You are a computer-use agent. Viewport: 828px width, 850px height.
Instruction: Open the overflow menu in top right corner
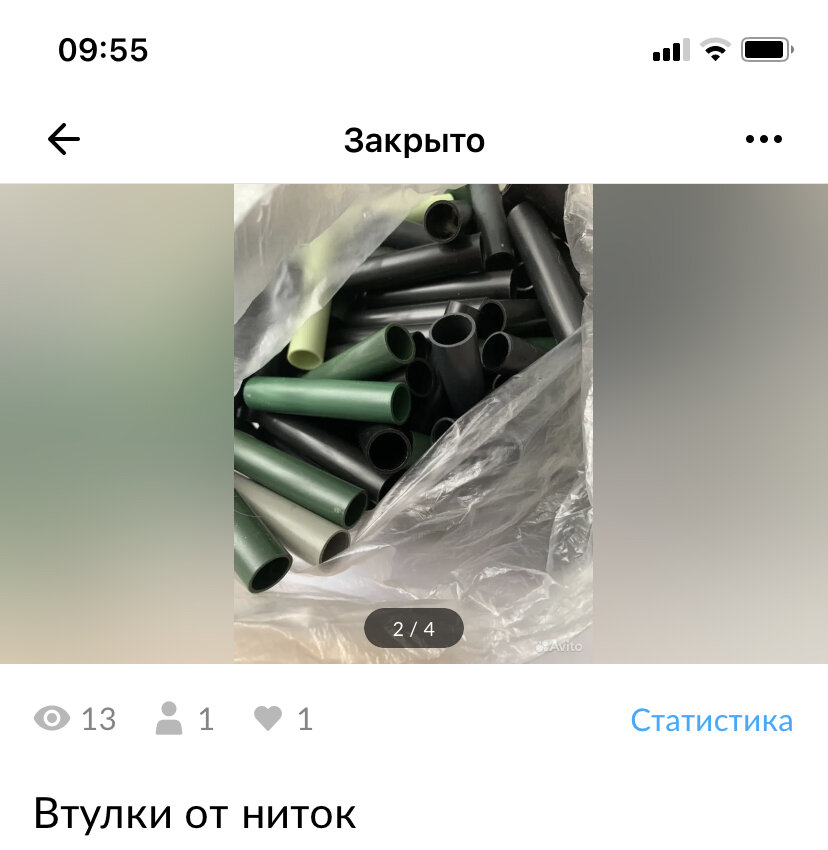(x=764, y=139)
